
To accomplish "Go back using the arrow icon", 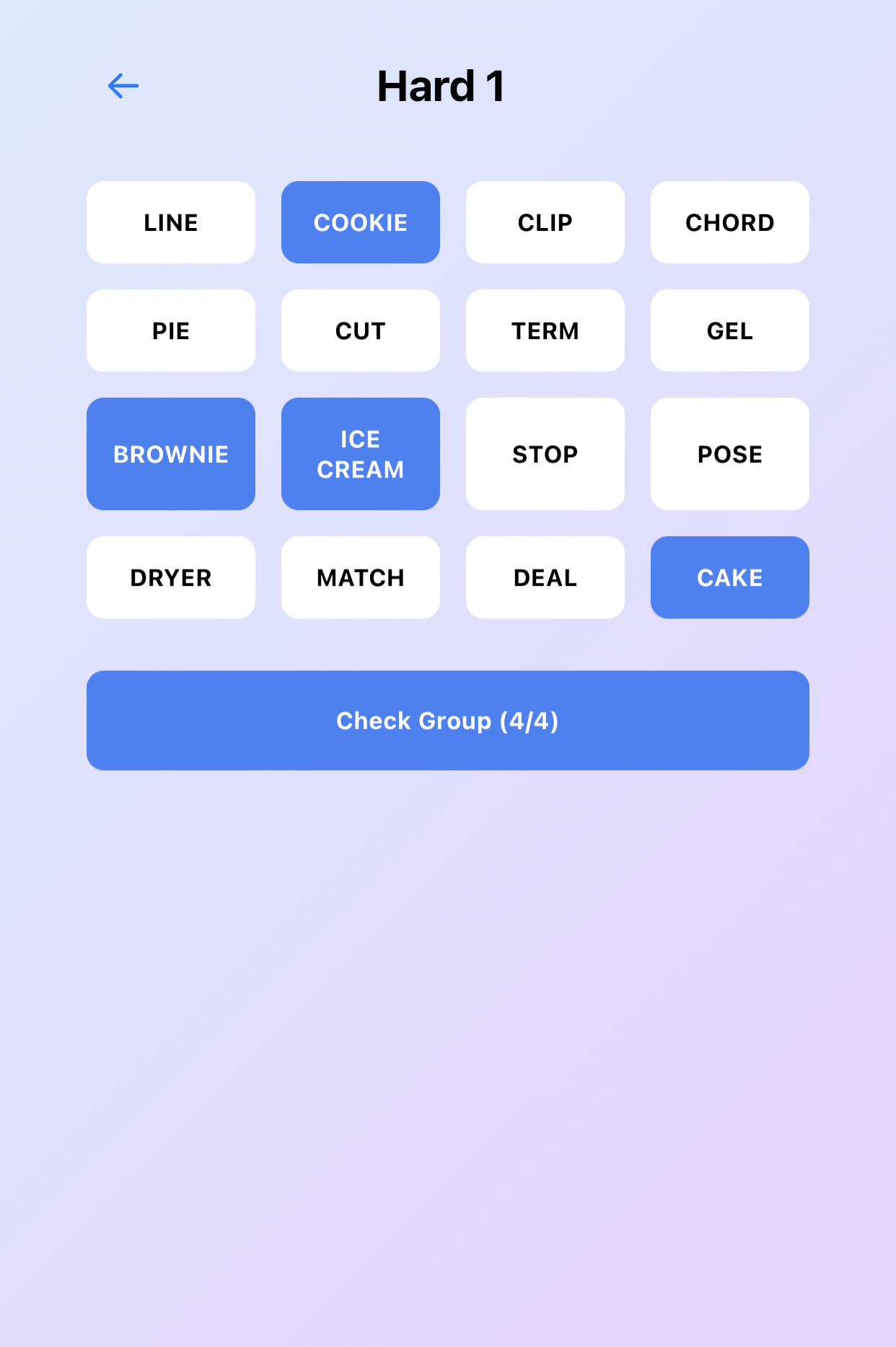I will (x=123, y=86).
